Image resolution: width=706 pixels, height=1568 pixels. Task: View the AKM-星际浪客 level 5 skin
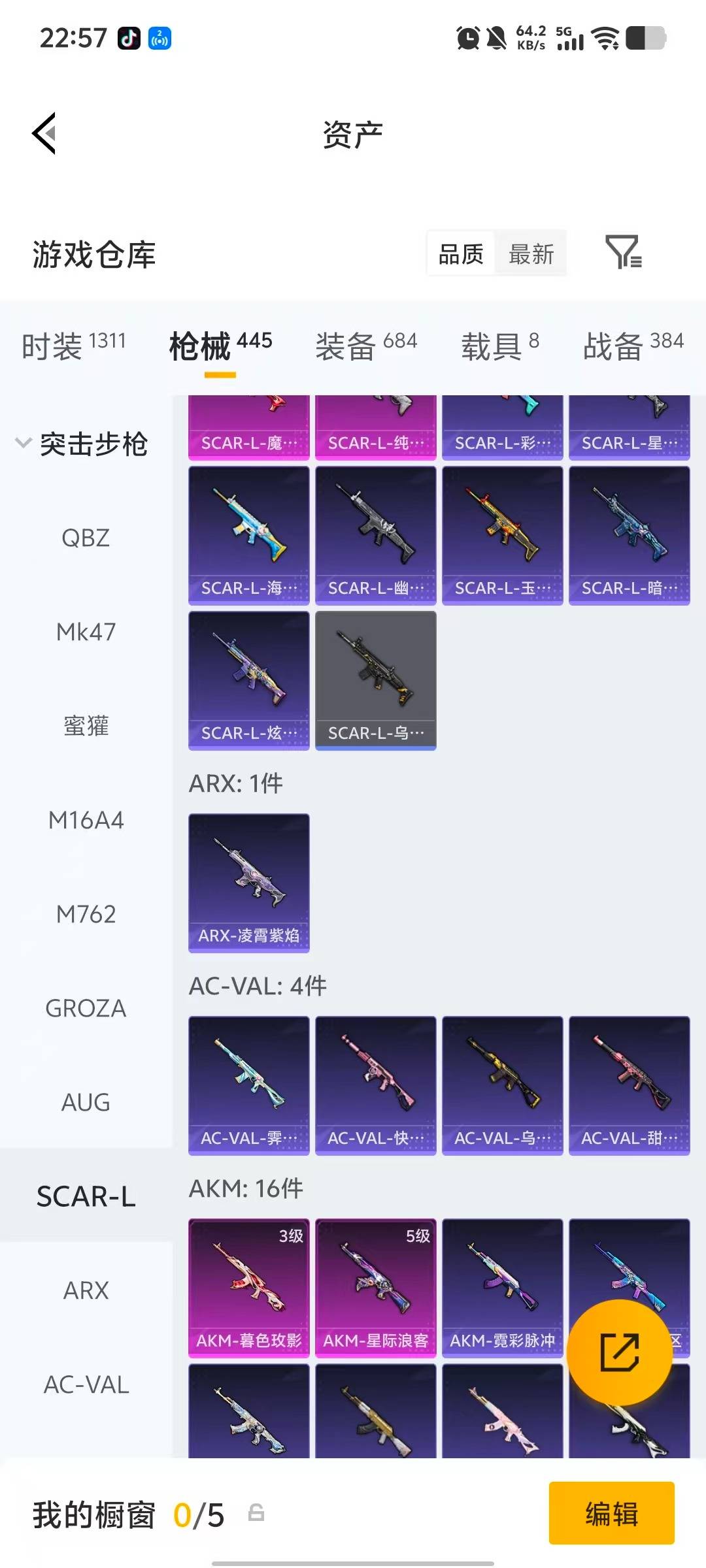[375, 1287]
